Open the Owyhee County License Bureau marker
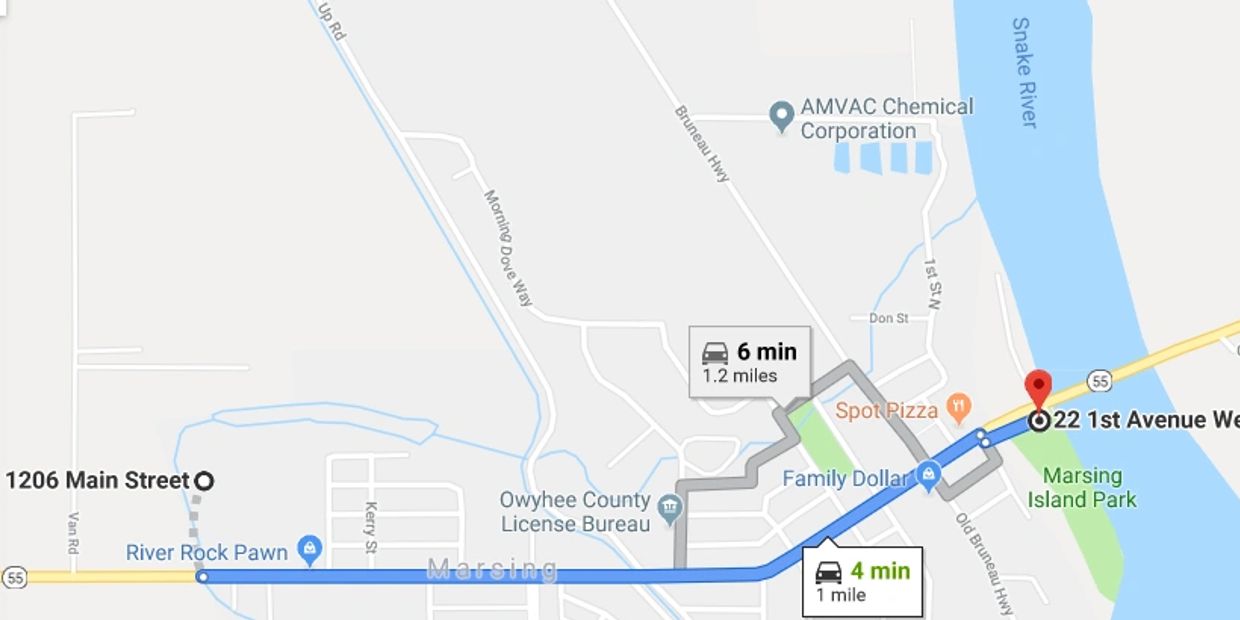 (670, 509)
